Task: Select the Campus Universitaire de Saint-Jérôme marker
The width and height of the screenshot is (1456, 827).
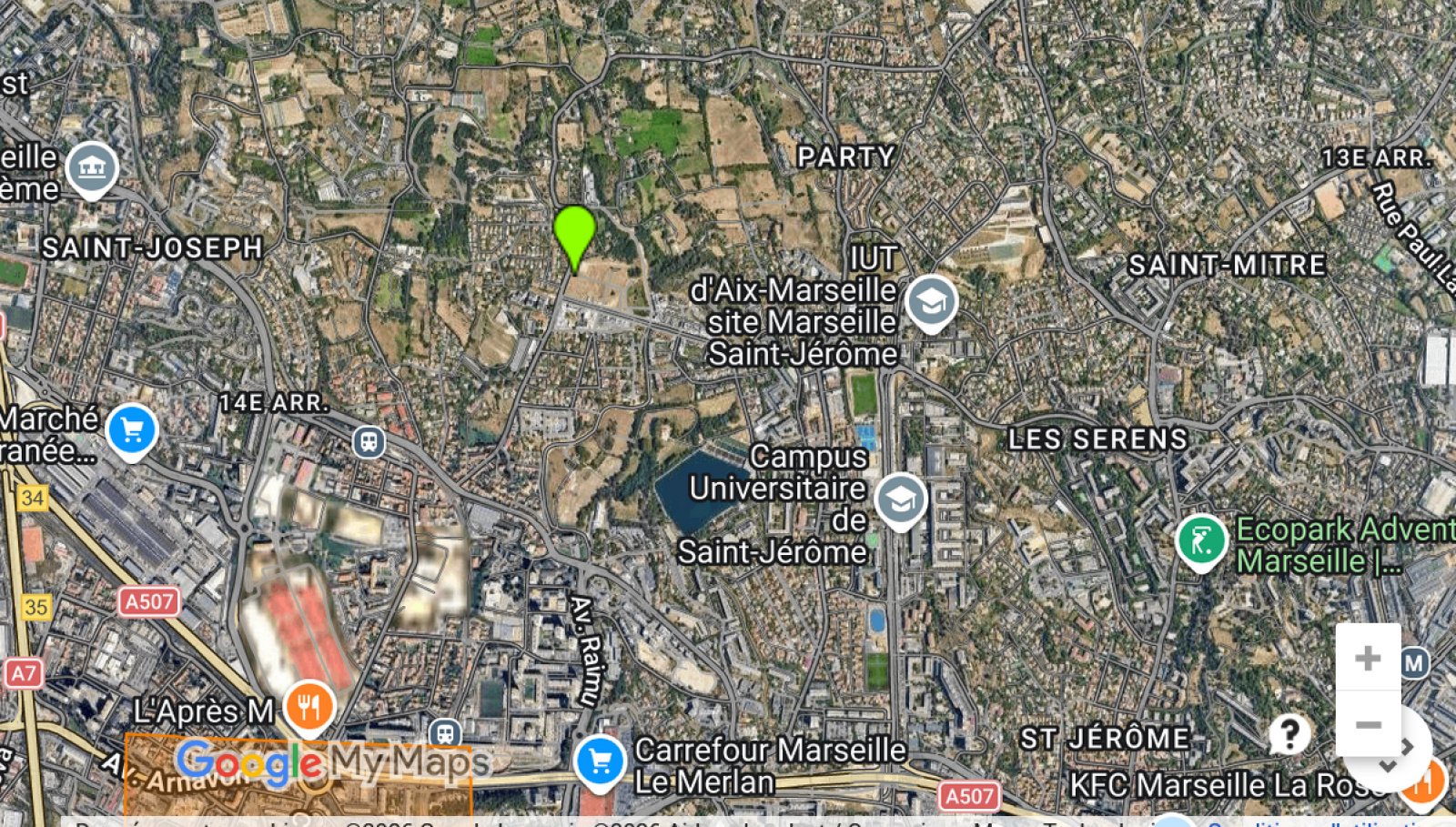Action: (901, 501)
